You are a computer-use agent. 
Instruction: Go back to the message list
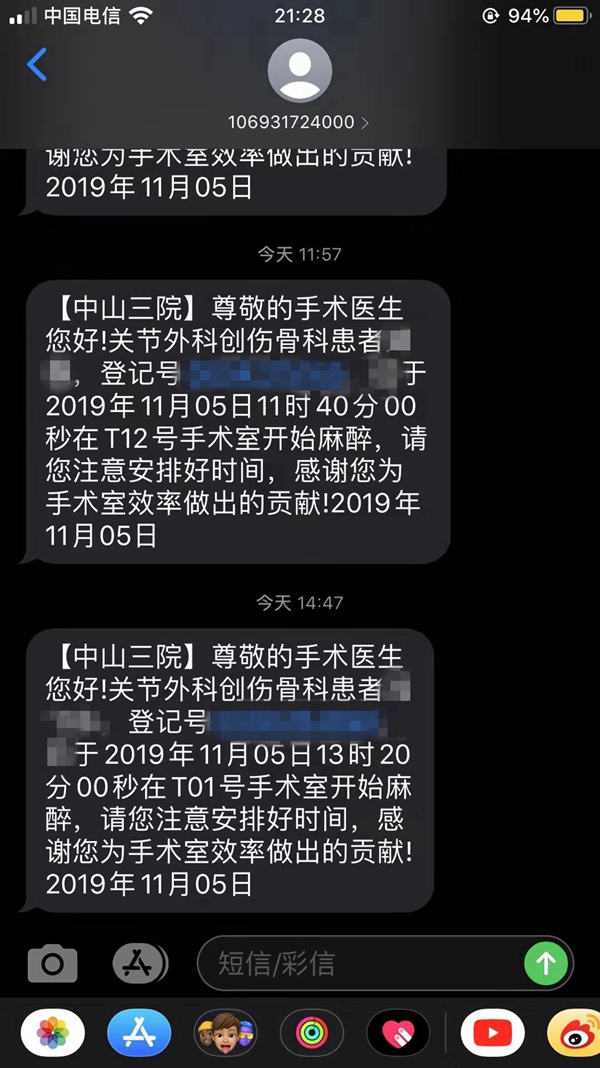(x=37, y=66)
